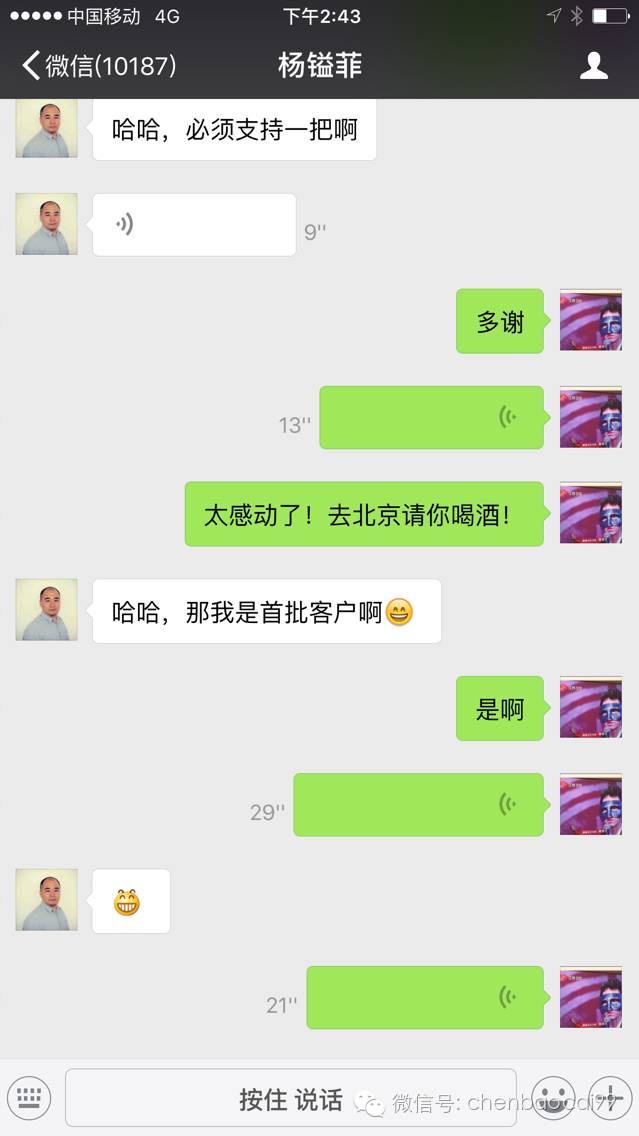Play the 21-second voice message
The width and height of the screenshot is (639, 1136).
[x=424, y=998]
